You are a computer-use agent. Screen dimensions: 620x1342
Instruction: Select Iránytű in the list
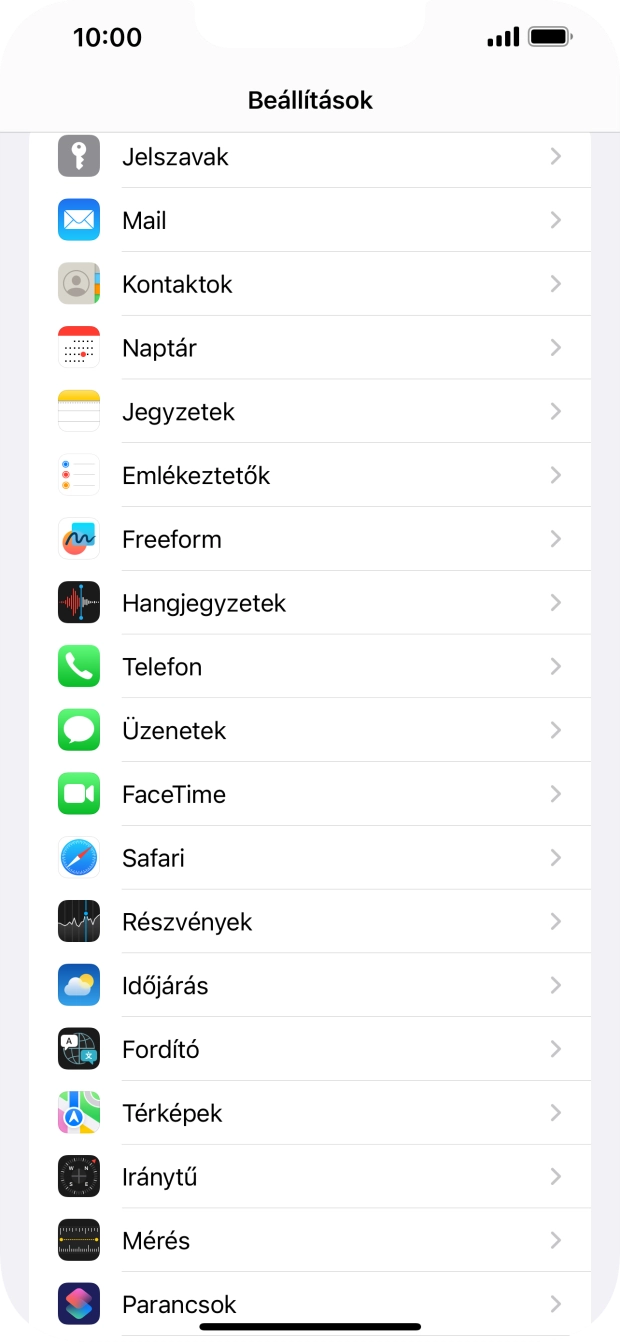click(x=310, y=1177)
